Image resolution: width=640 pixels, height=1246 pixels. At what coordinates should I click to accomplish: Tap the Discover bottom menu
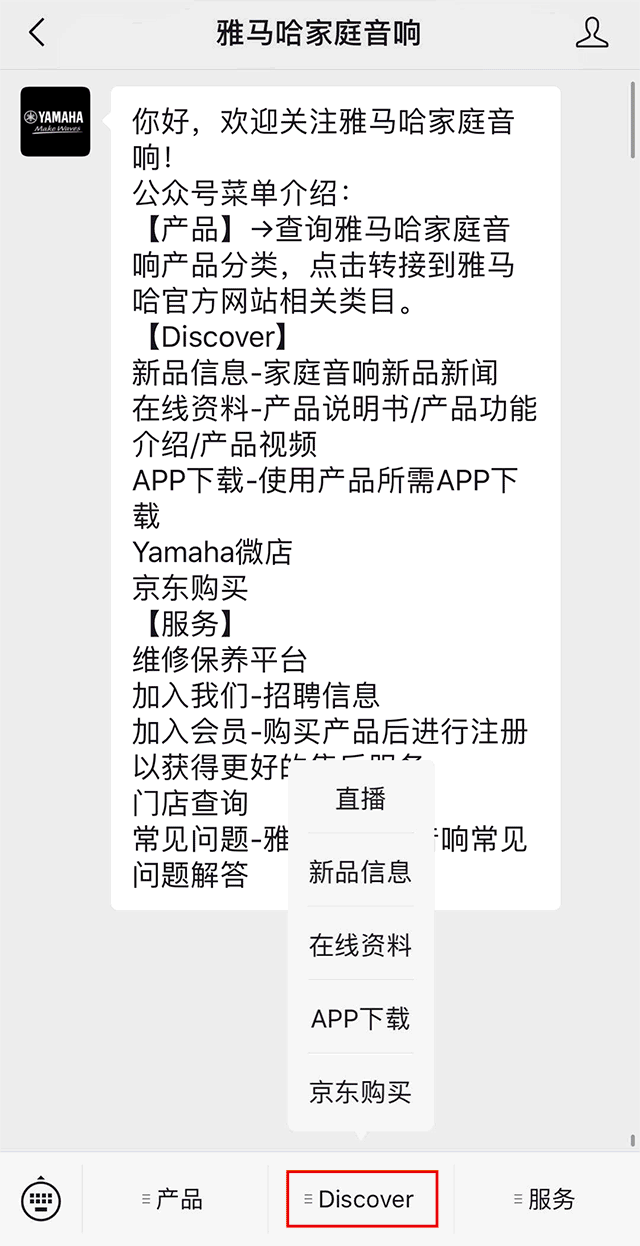pos(361,1199)
